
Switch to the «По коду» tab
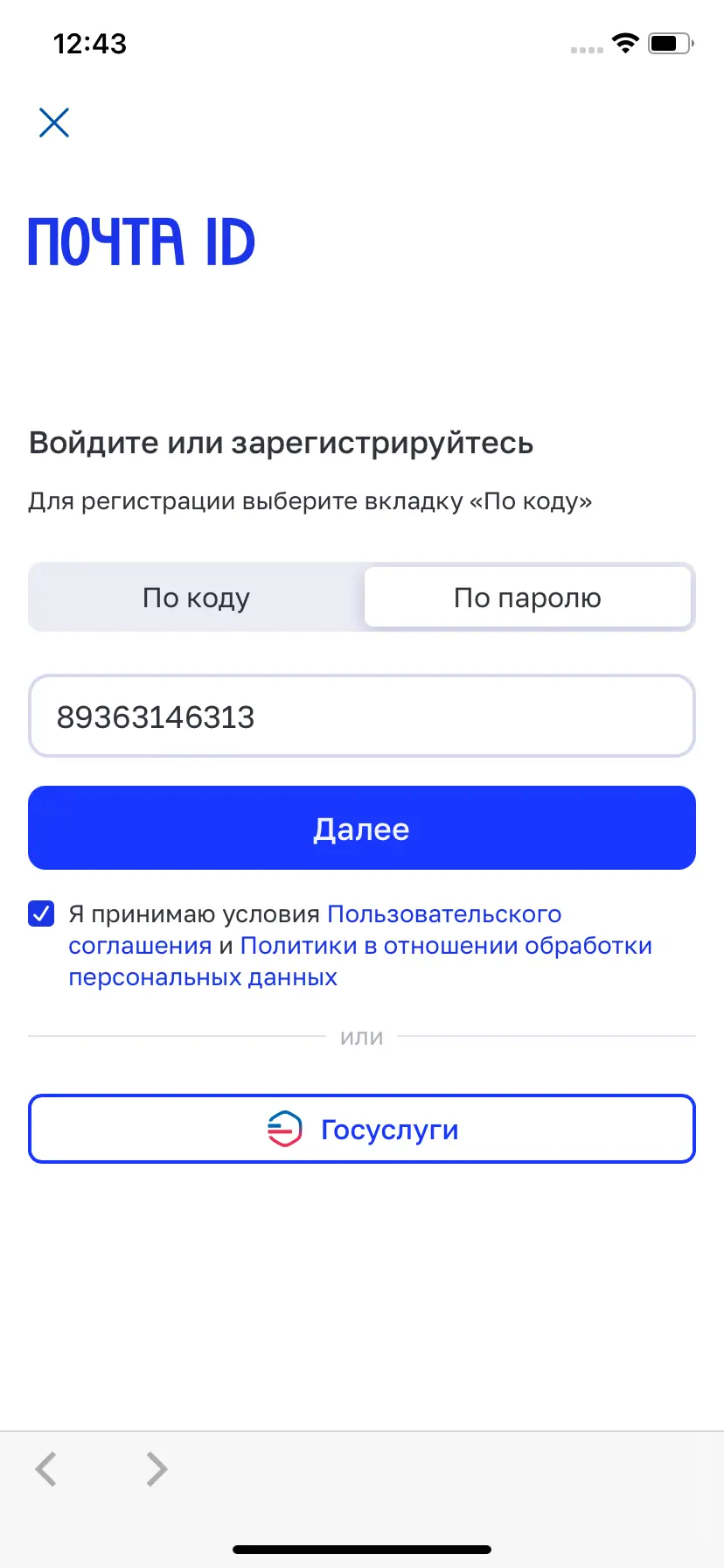pyautogui.click(x=196, y=598)
